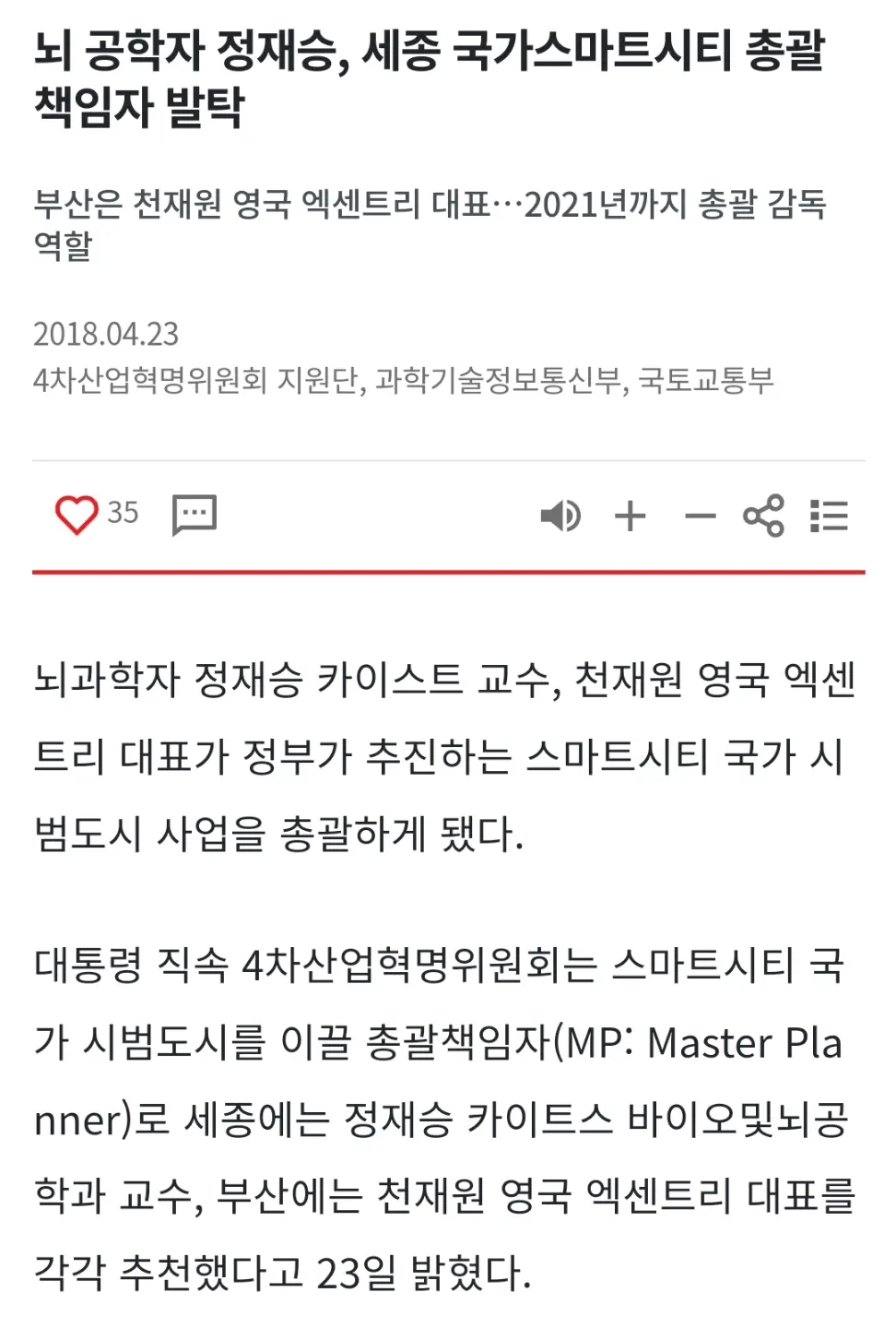Increase text size with the plus icon
The height and width of the screenshot is (1328, 896).
[x=631, y=516]
